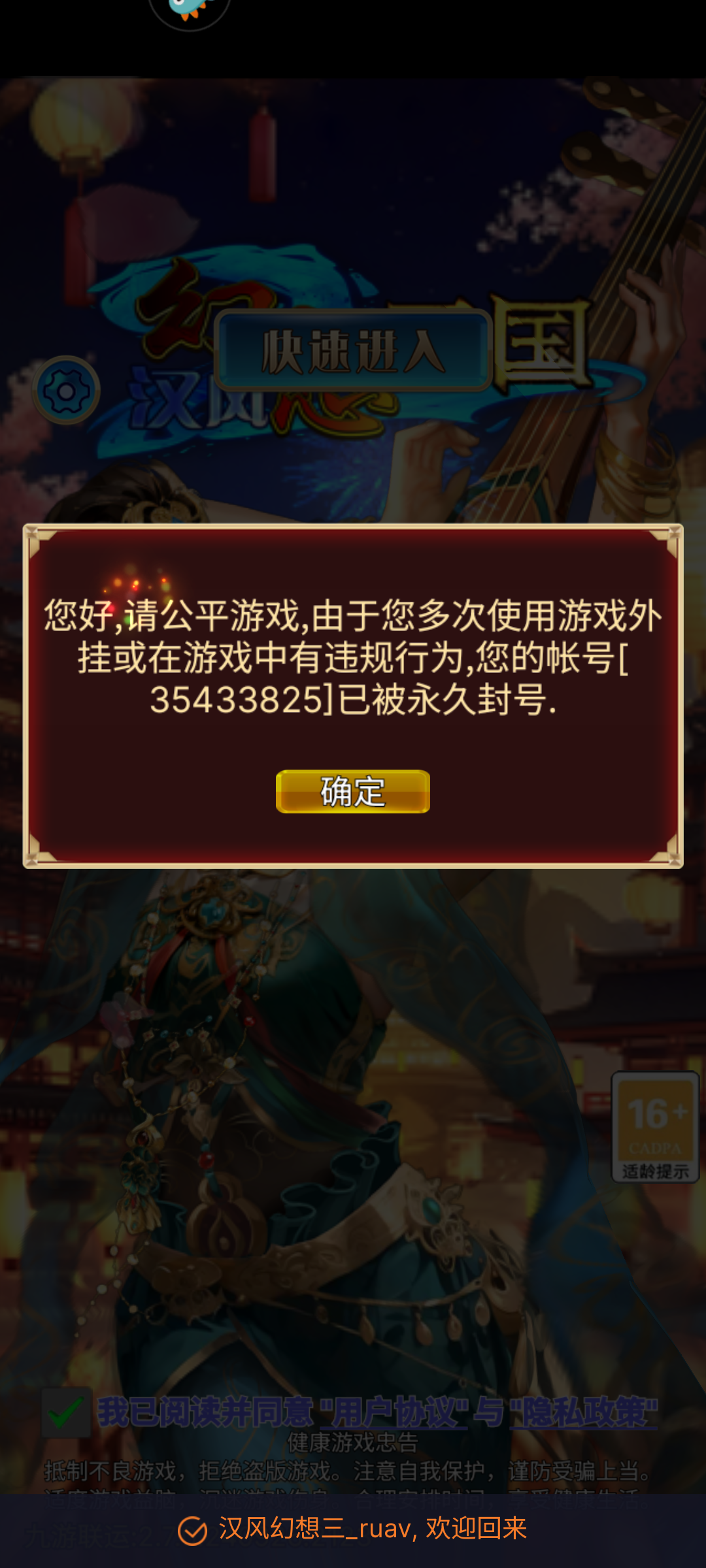Open the 16+ 适龄提示 age rating
This screenshot has width=706, height=1568.
[x=655, y=1126]
